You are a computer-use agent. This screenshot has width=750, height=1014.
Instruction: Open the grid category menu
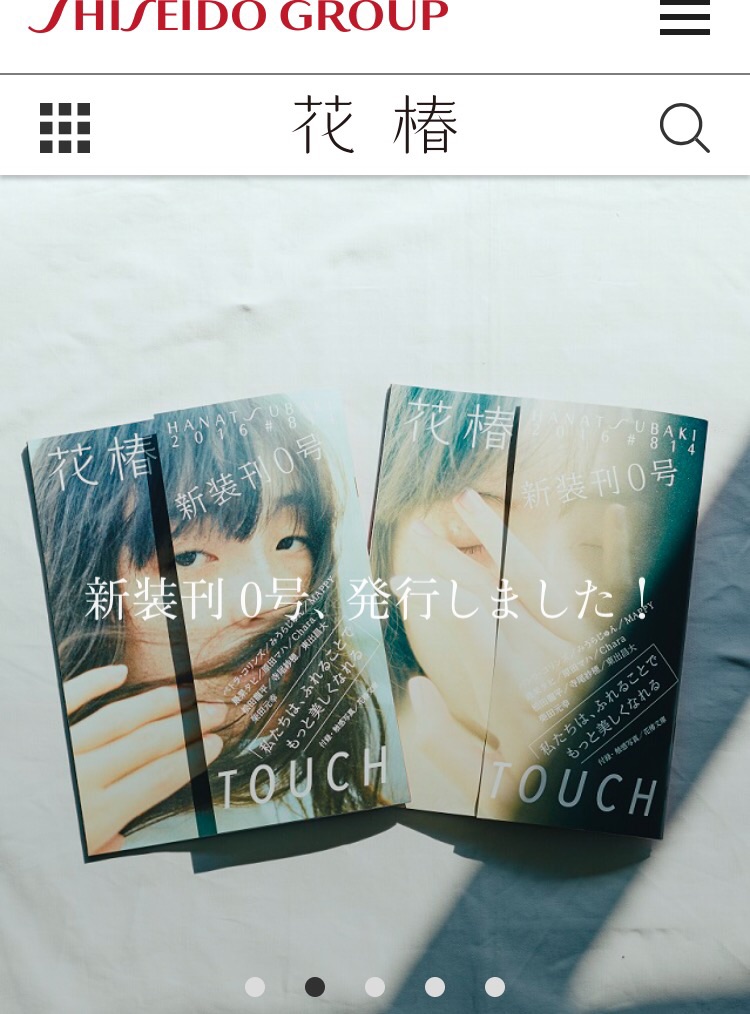65,128
